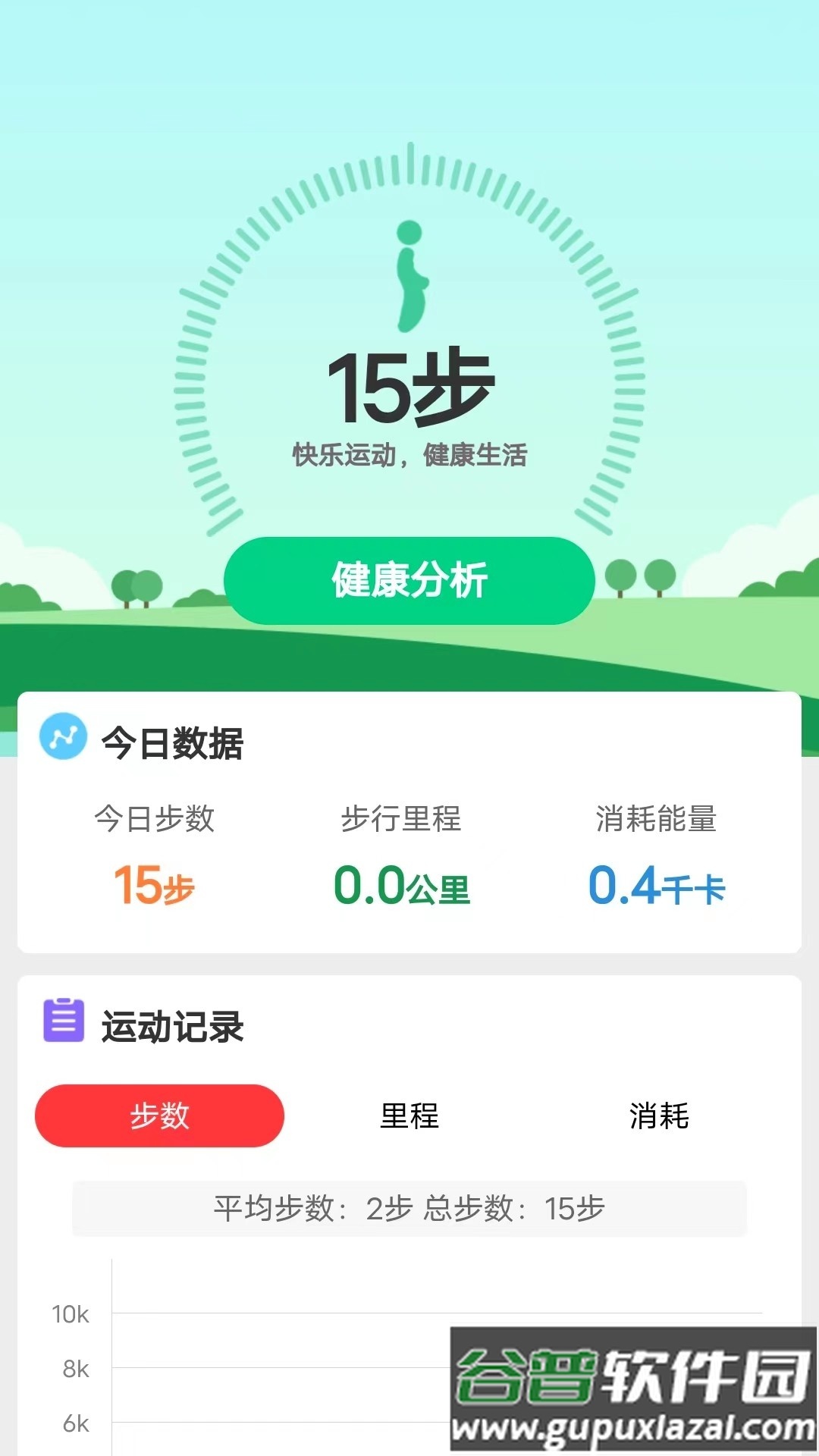The image size is (819, 1456).
Task: Click the blue 今日数据 analytics icon
Action: (64, 734)
